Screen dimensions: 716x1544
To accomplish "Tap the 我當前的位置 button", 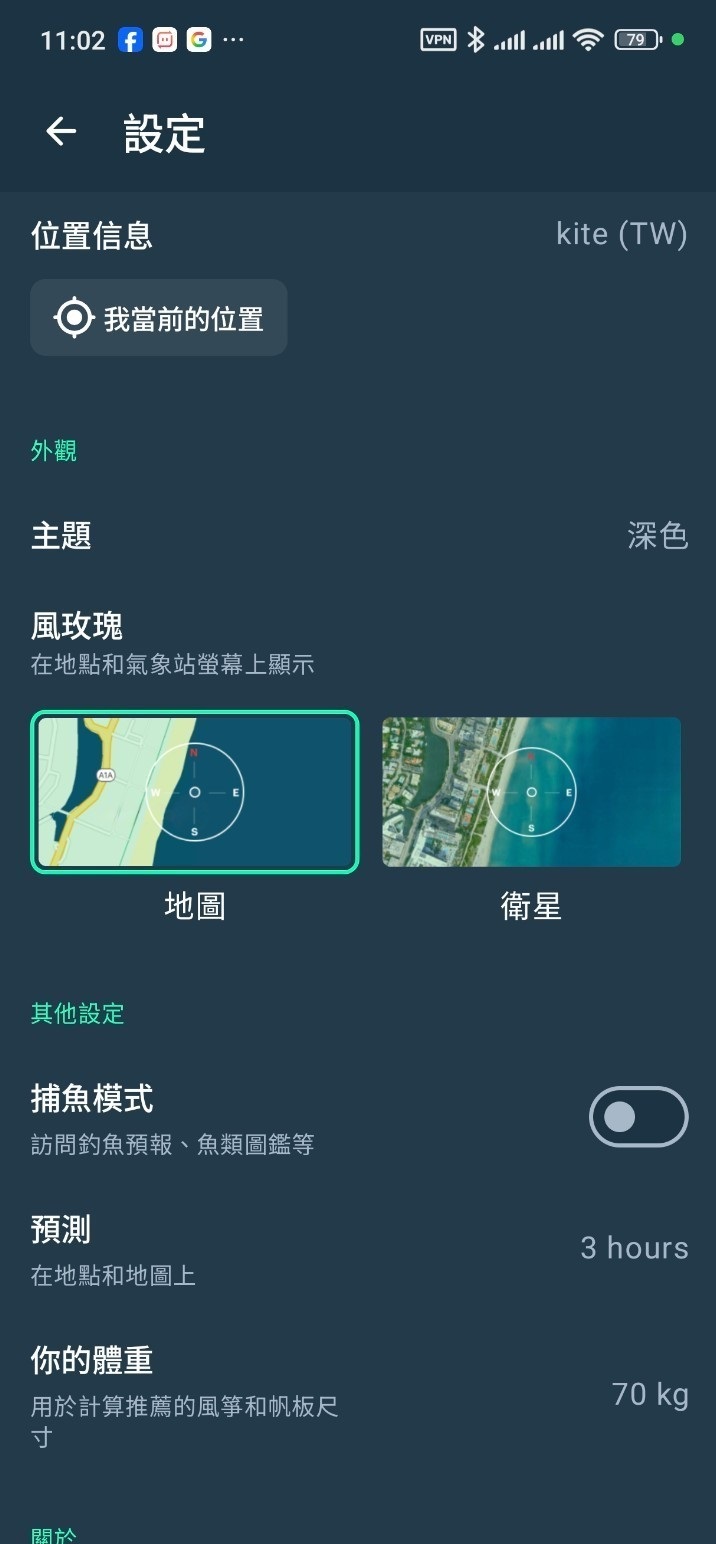I will click(159, 318).
